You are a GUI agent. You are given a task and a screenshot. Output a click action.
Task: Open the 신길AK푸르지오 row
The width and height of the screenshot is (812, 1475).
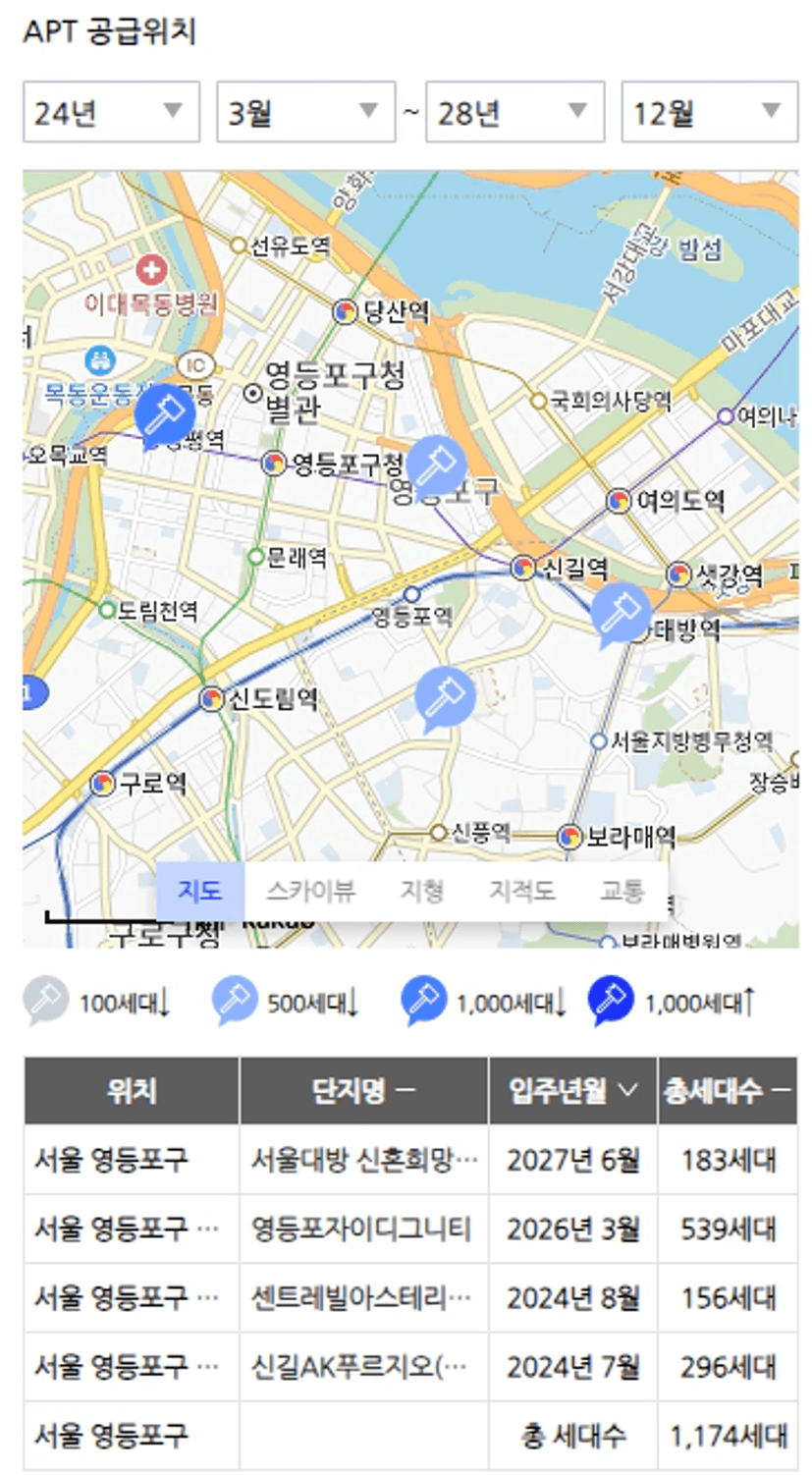tap(410, 1366)
